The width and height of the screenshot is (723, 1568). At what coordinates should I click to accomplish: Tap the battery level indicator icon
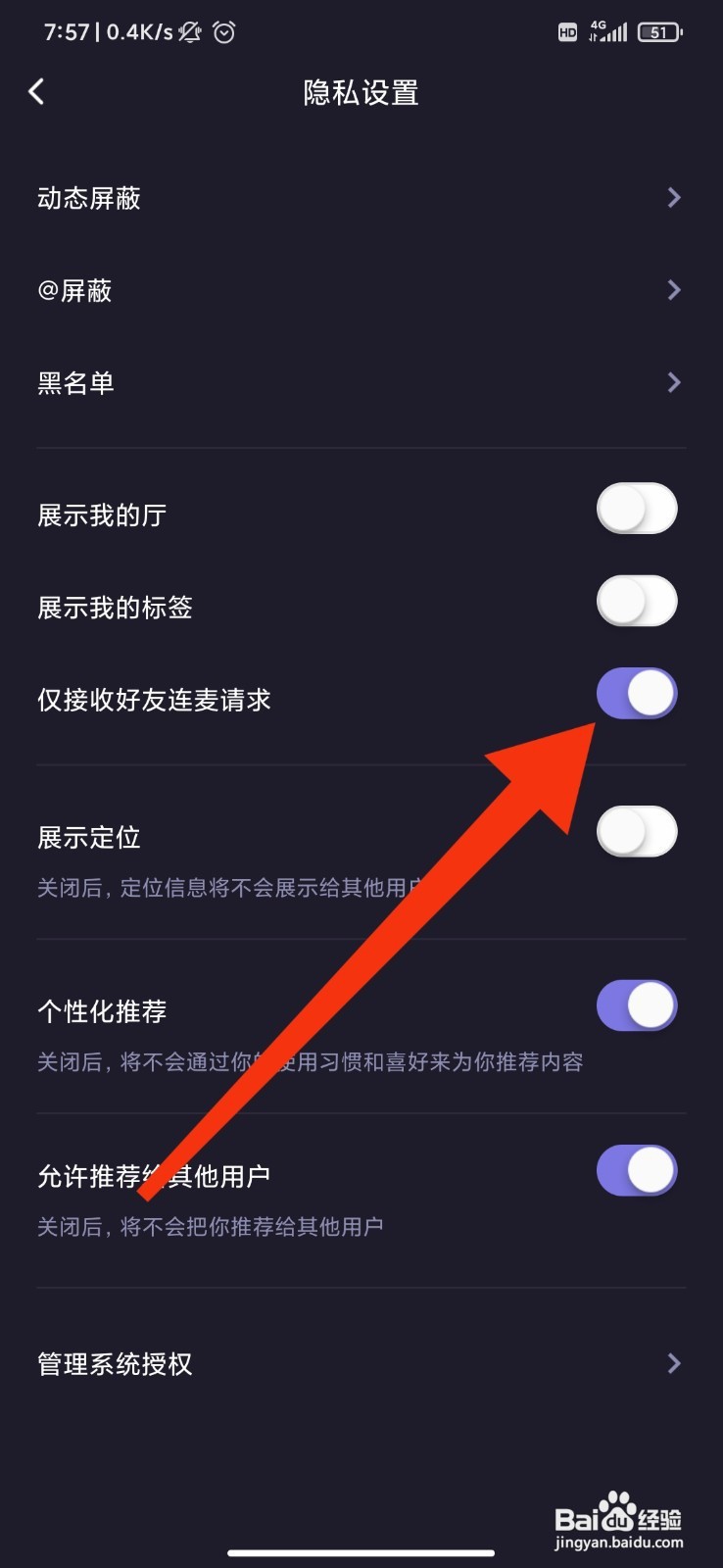coord(660,31)
